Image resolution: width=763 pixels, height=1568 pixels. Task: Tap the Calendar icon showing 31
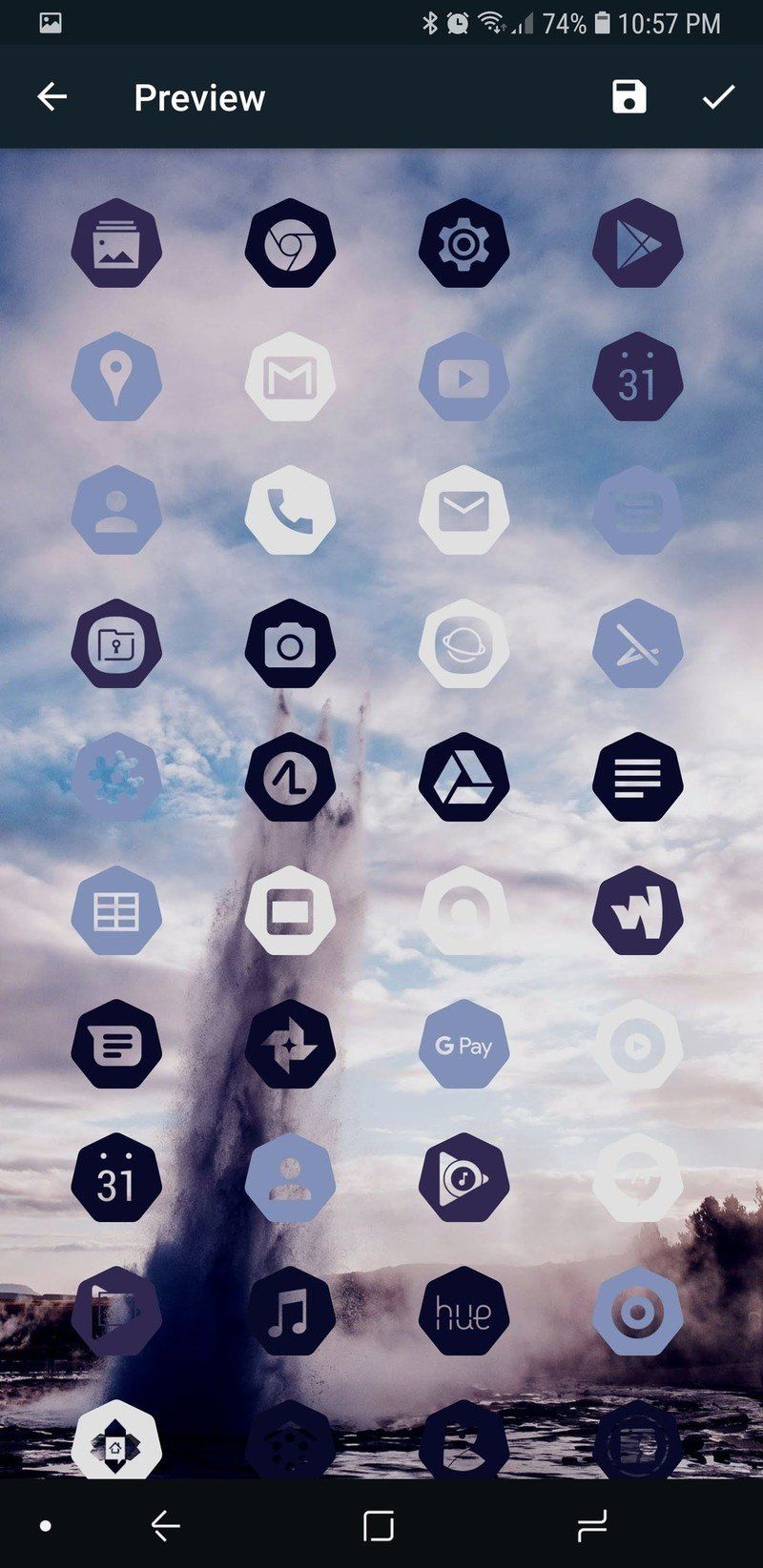[x=637, y=377]
